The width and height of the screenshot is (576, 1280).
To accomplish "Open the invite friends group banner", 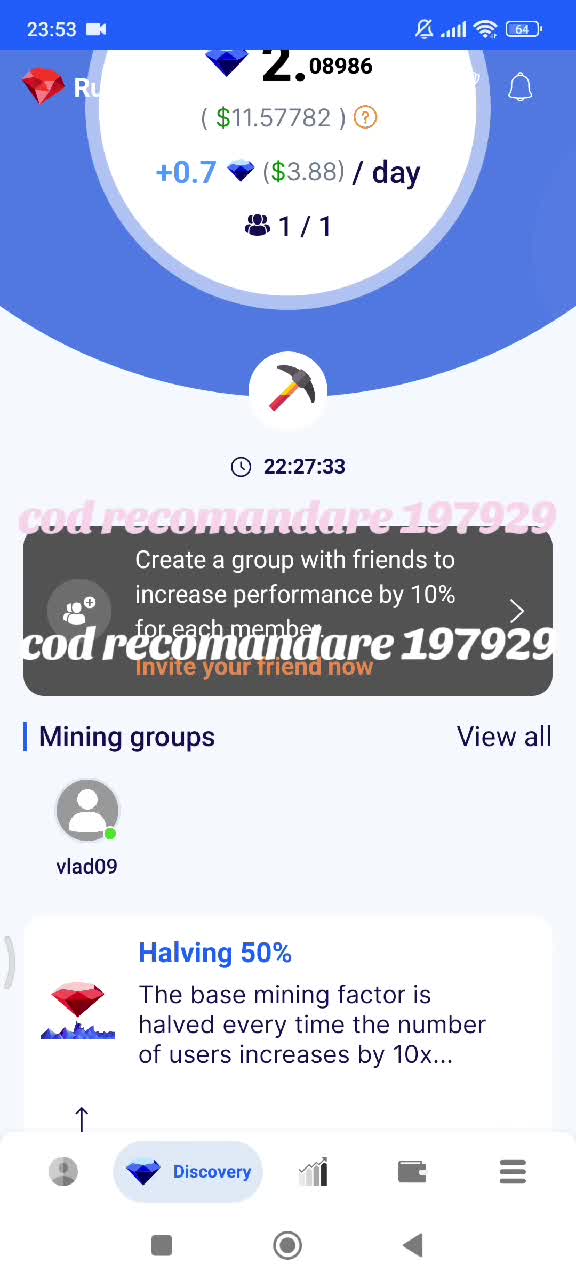I will [288, 611].
